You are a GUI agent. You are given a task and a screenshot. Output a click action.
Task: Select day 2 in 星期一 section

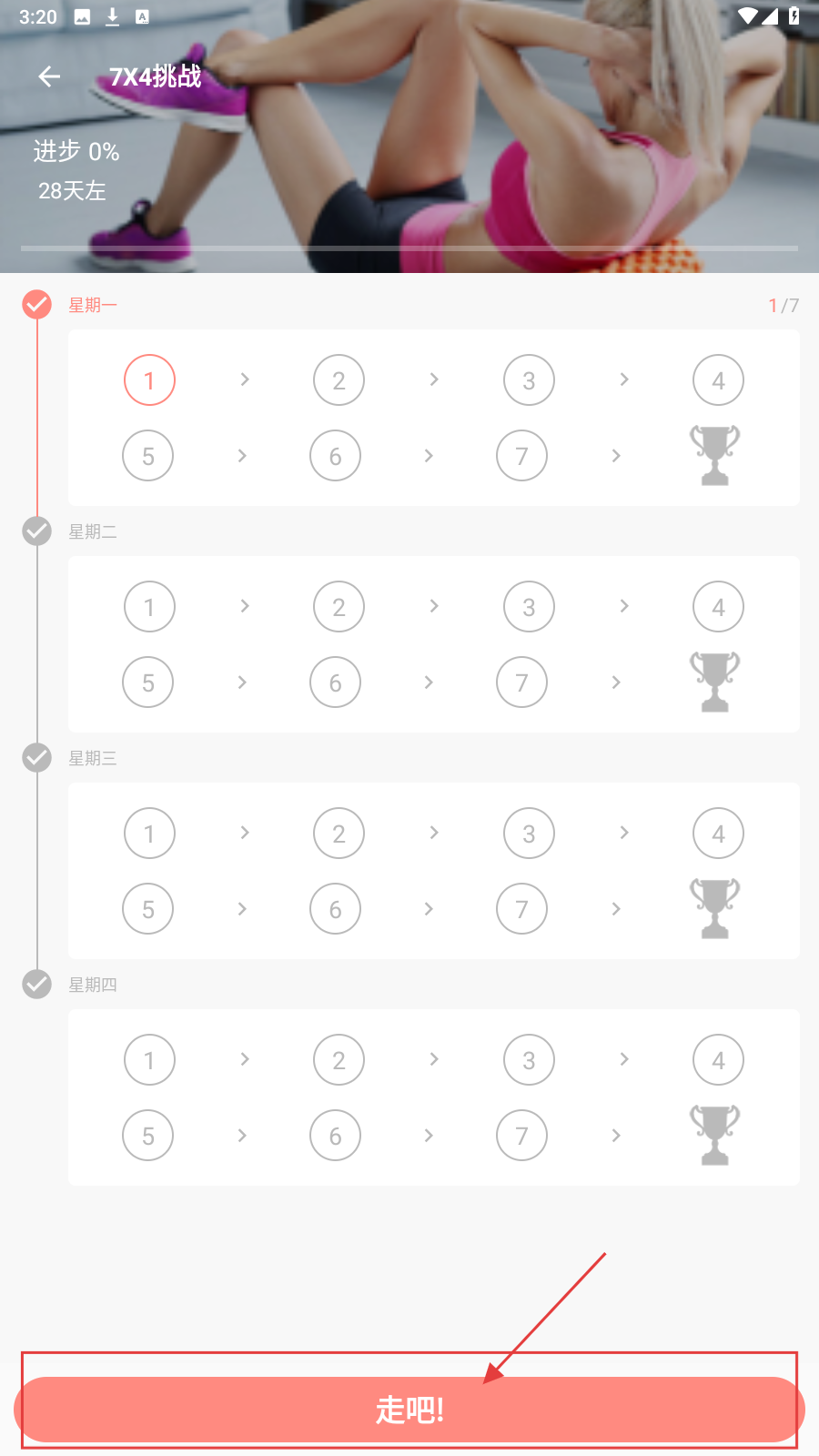pyautogui.click(x=339, y=380)
